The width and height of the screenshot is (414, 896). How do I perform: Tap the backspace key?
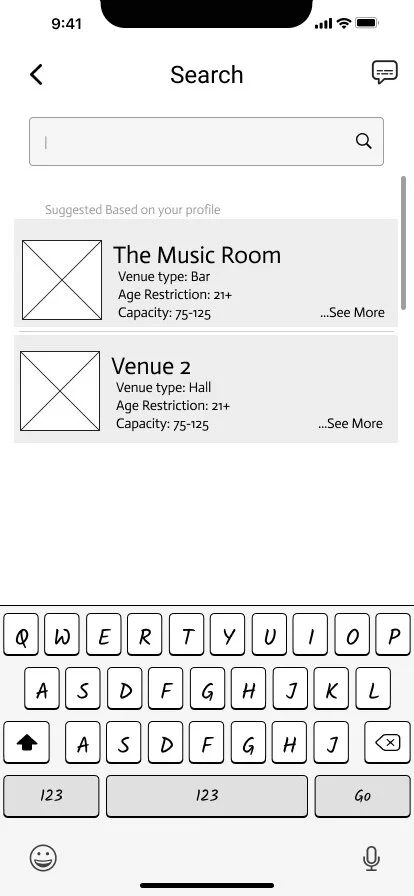pyautogui.click(x=387, y=742)
